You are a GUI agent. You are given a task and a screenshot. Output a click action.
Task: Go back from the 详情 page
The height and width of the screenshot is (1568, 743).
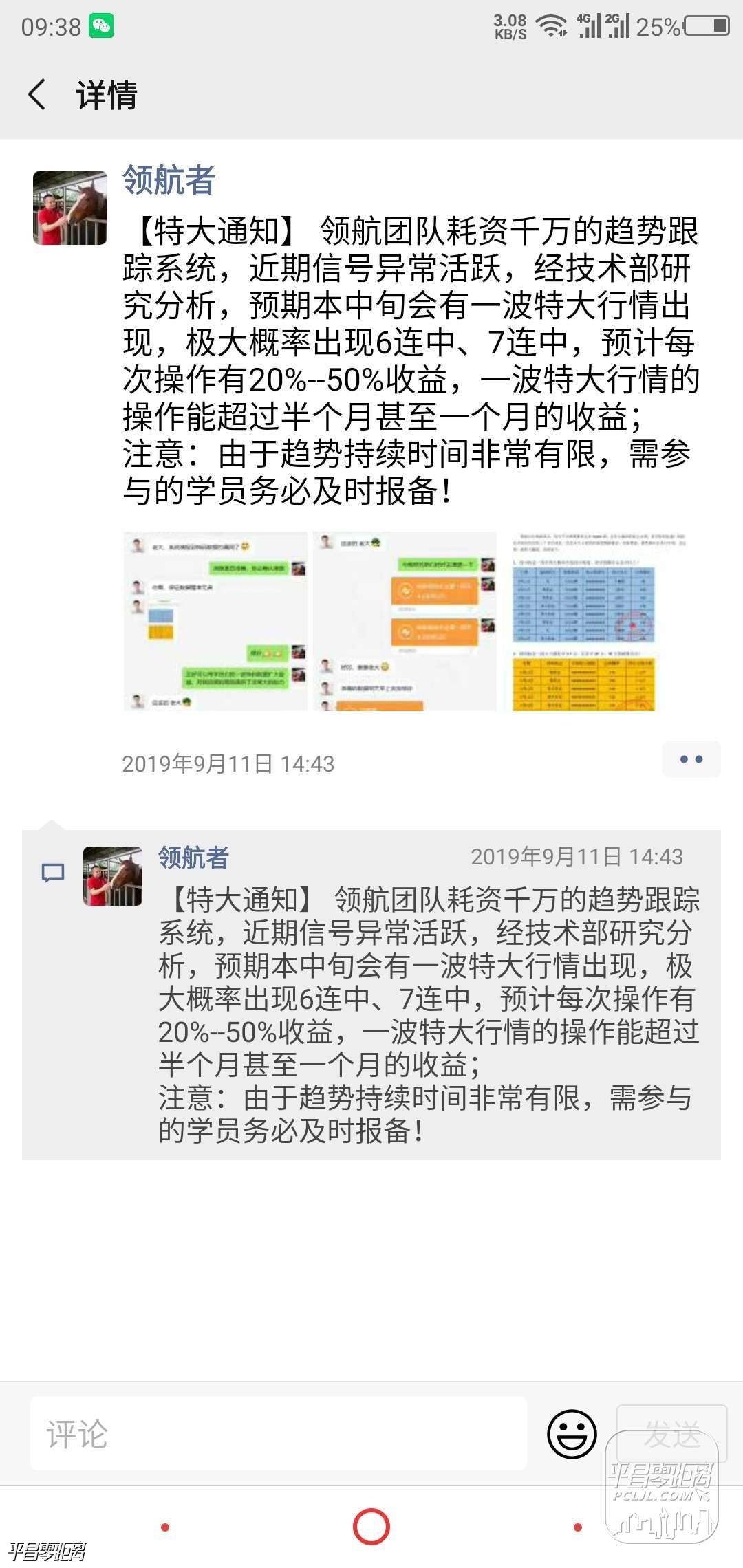(x=37, y=94)
